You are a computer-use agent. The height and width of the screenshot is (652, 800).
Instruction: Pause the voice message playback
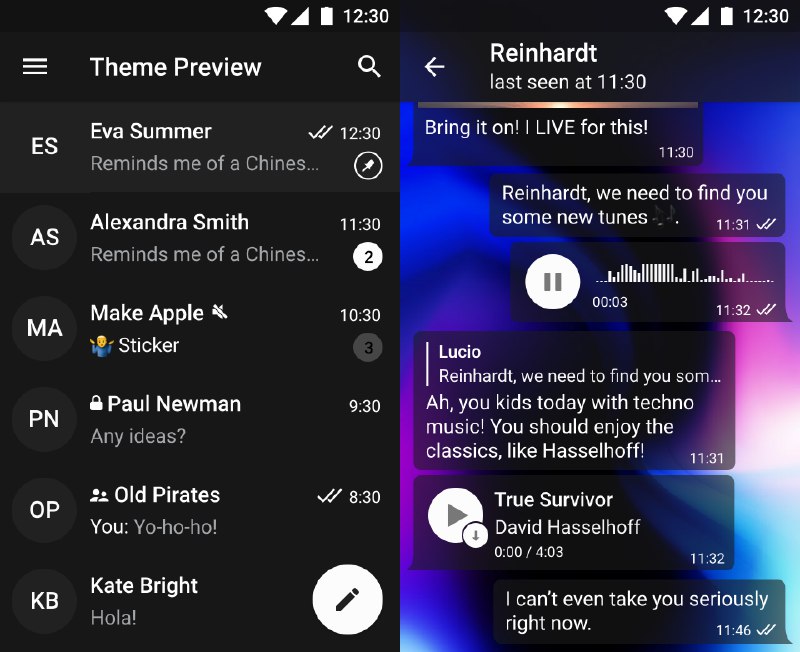[553, 281]
